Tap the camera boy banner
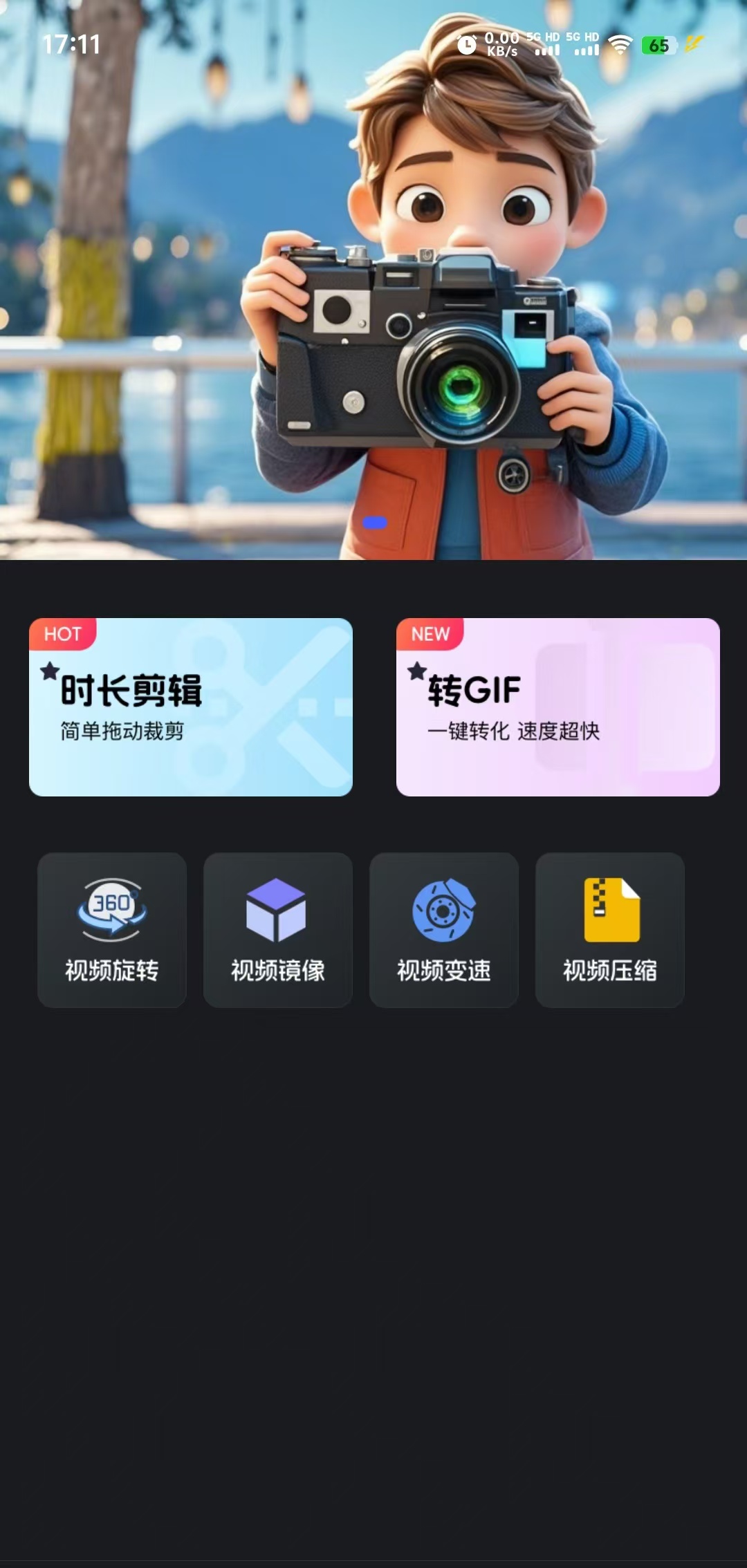 [373, 290]
